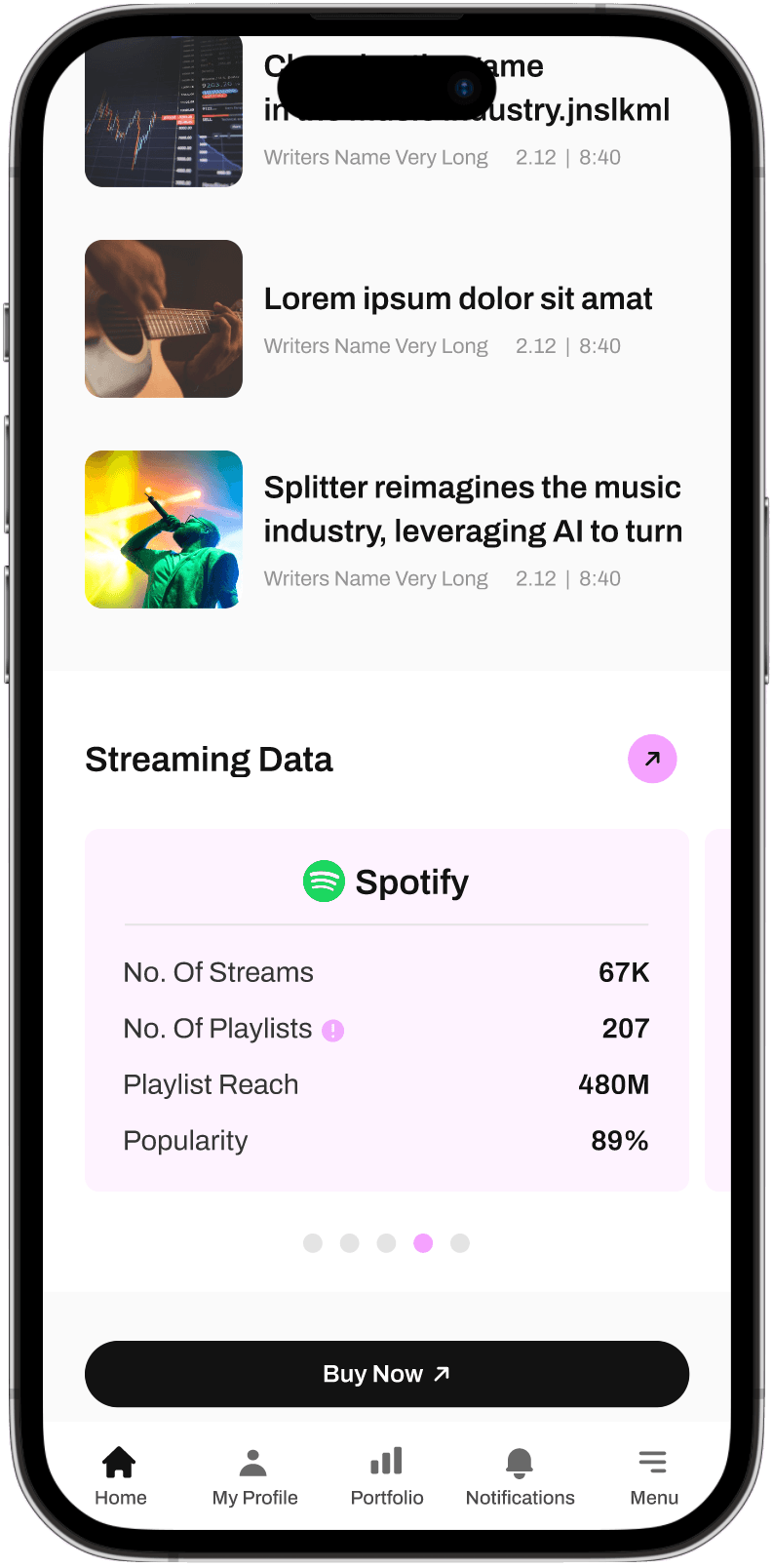Select the Spotify streaming data card
This screenshot has width=773, height=1568.
(387, 1009)
